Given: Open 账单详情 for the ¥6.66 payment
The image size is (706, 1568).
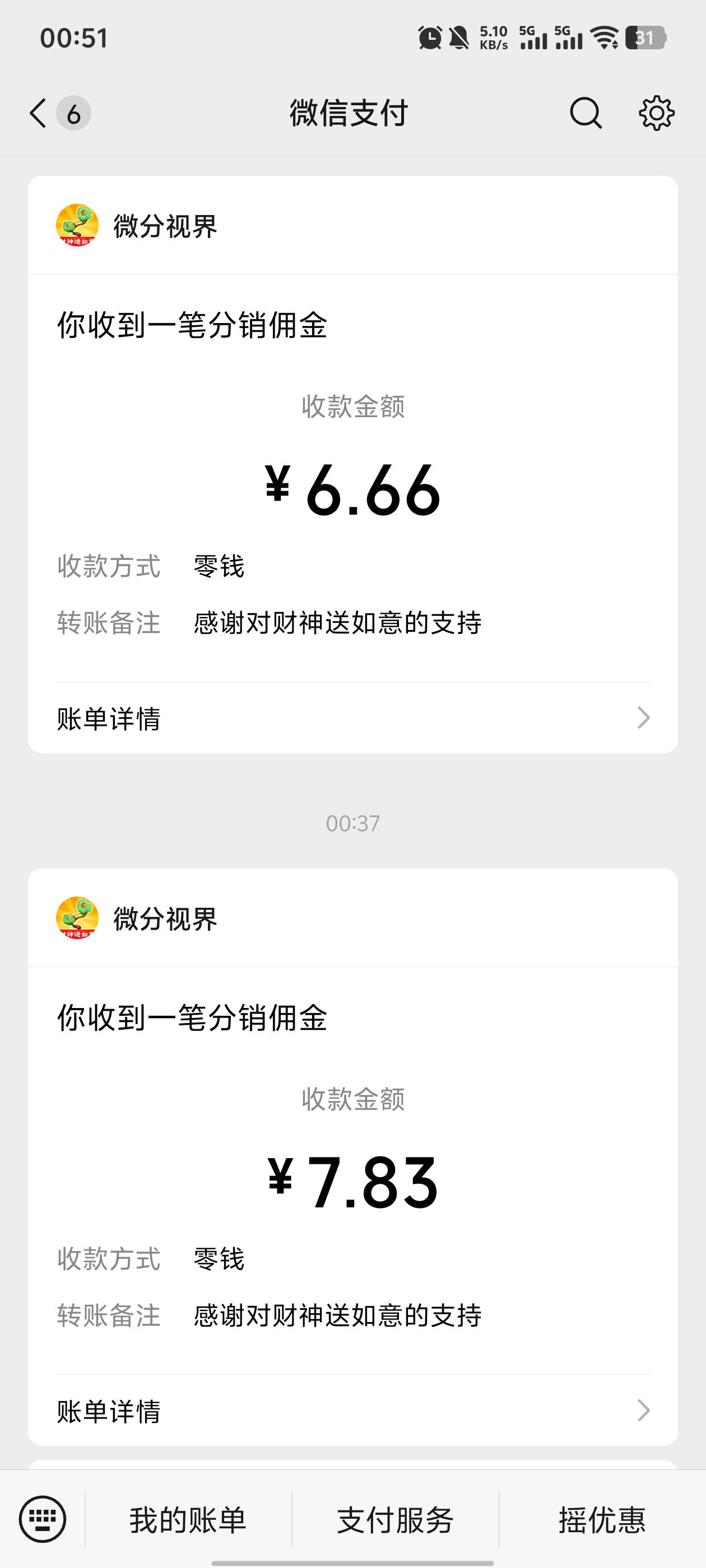Looking at the screenshot, I should click(352, 718).
